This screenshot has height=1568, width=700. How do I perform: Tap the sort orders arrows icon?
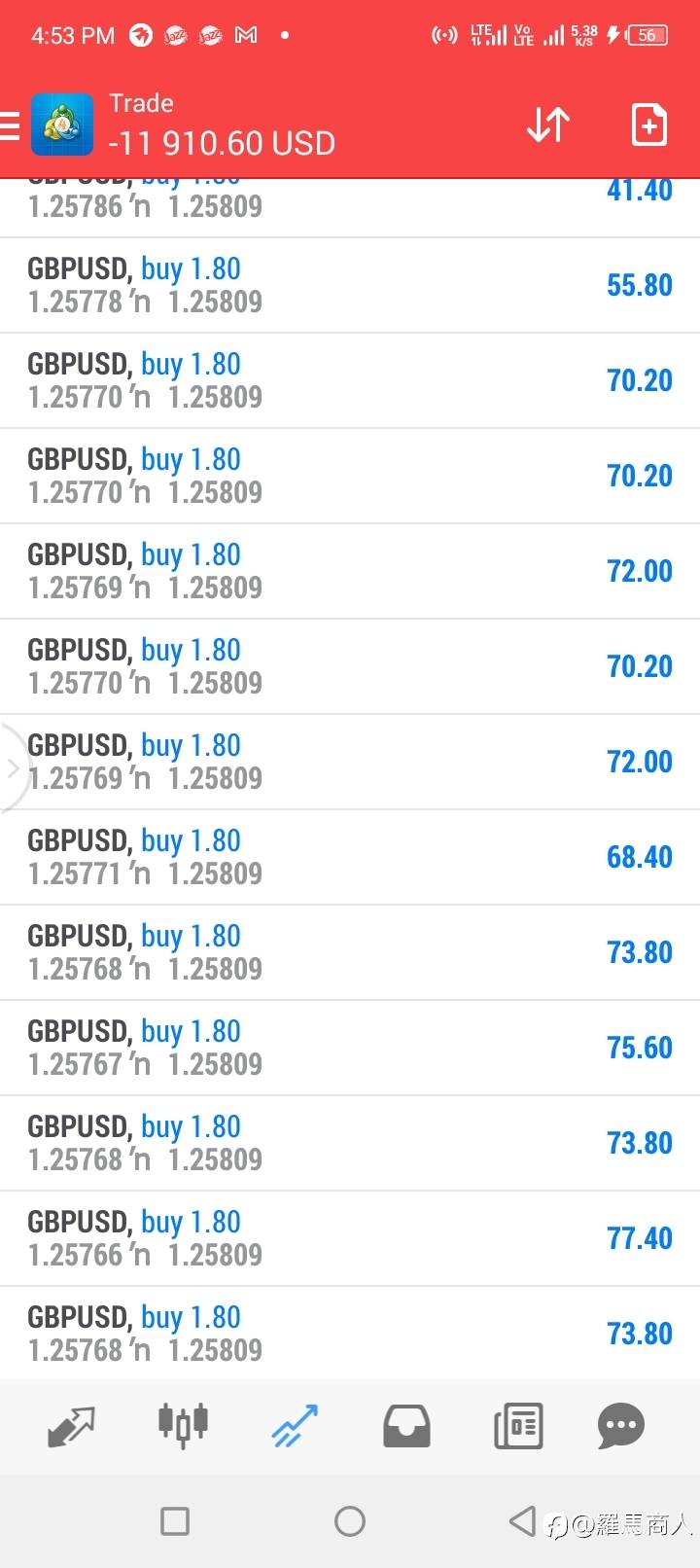point(548,125)
